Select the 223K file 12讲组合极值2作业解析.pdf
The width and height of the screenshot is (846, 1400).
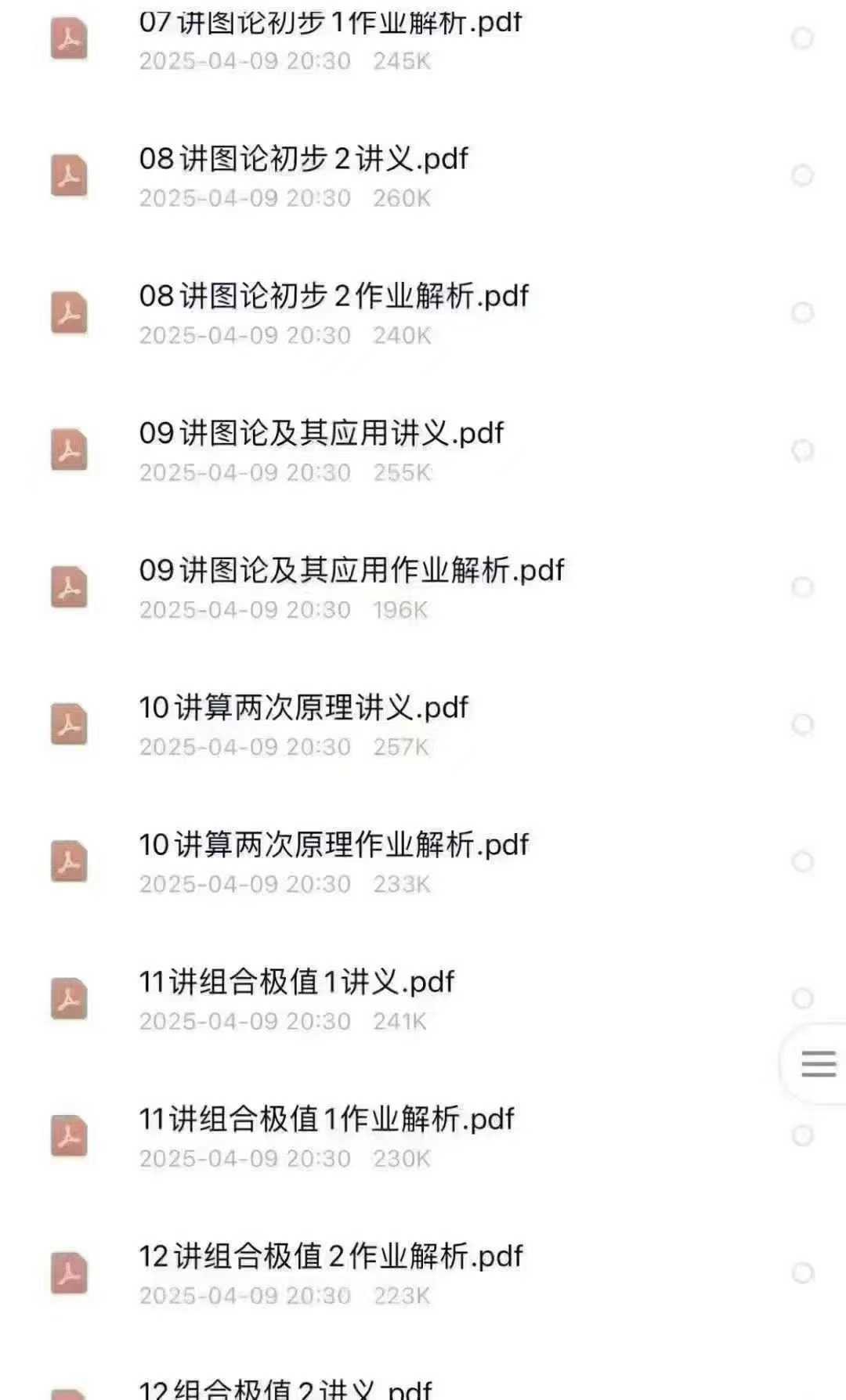[802, 1273]
